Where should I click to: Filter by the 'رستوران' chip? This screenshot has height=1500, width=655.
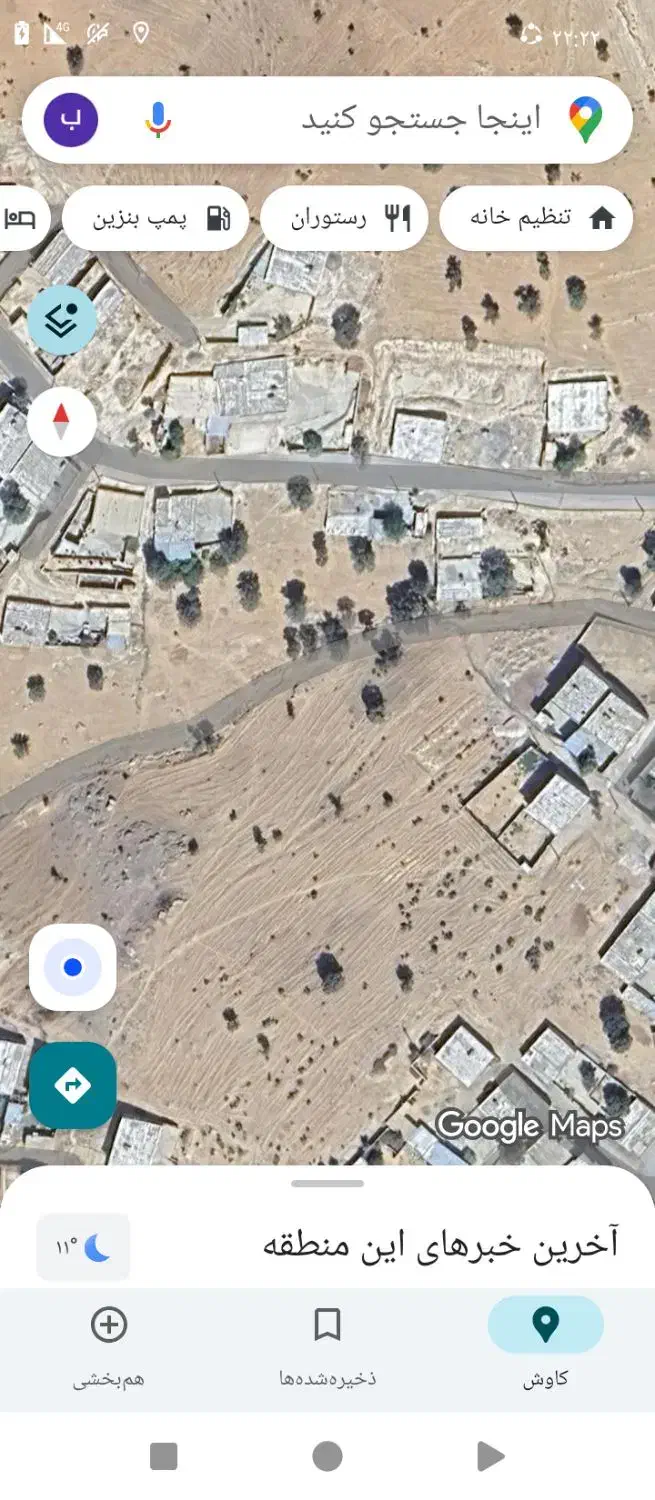coord(344,218)
